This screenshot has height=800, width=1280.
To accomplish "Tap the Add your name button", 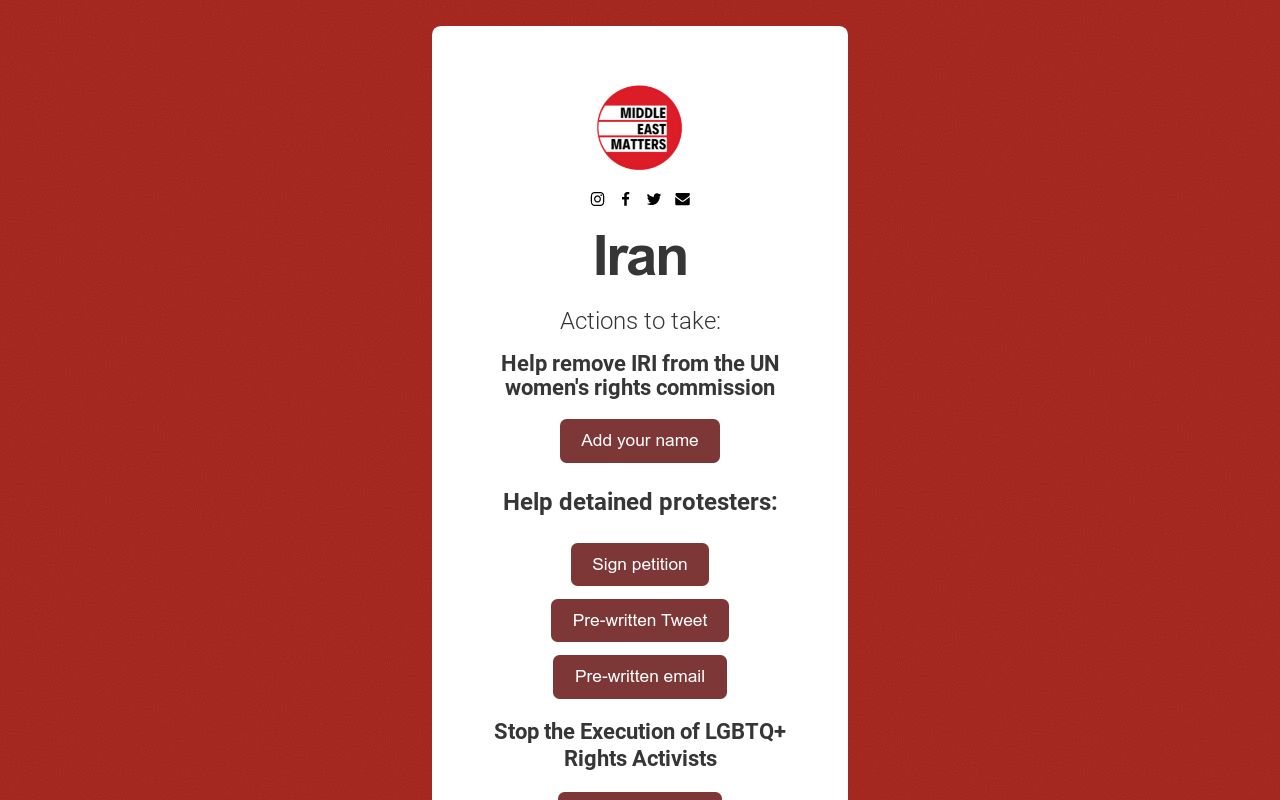I will 640,441.
